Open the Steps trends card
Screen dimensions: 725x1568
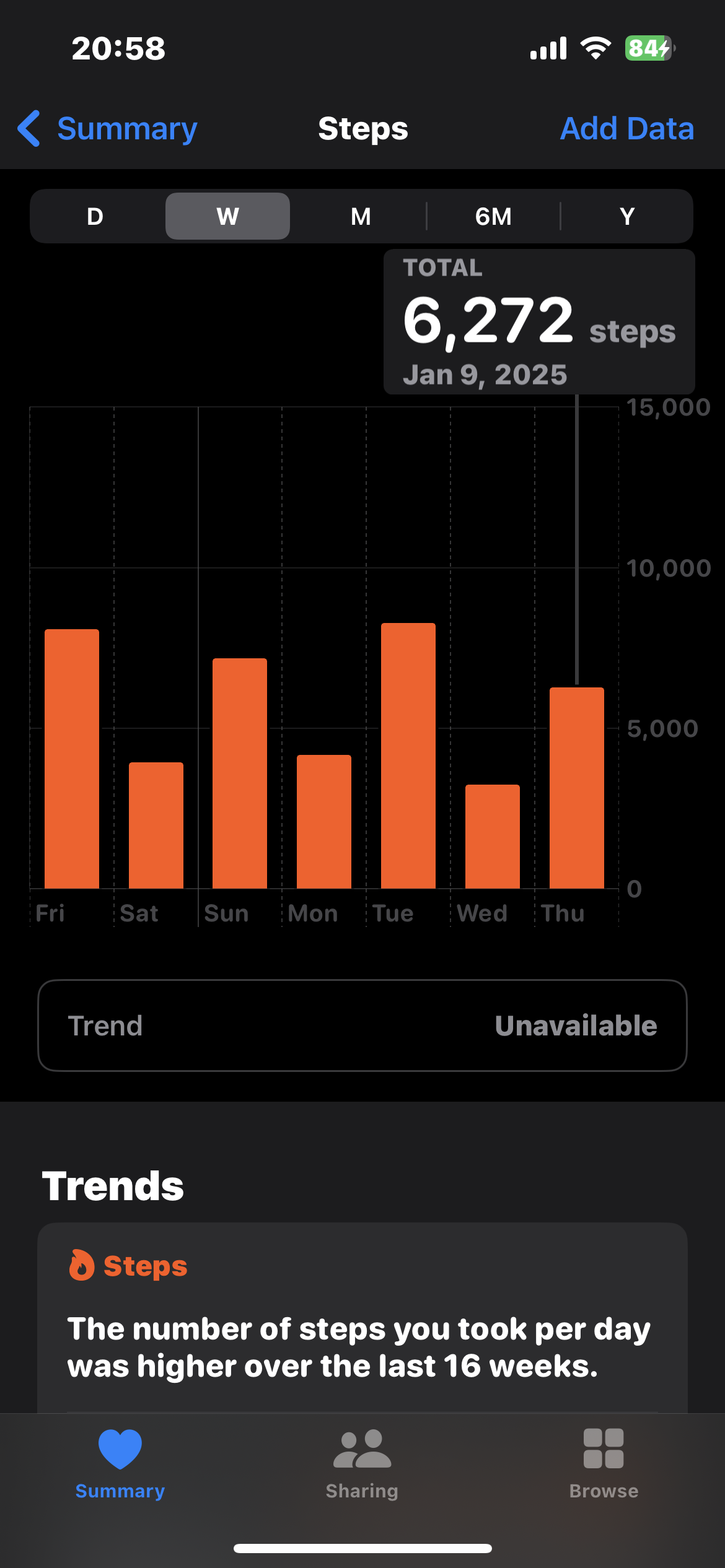pos(362,1319)
